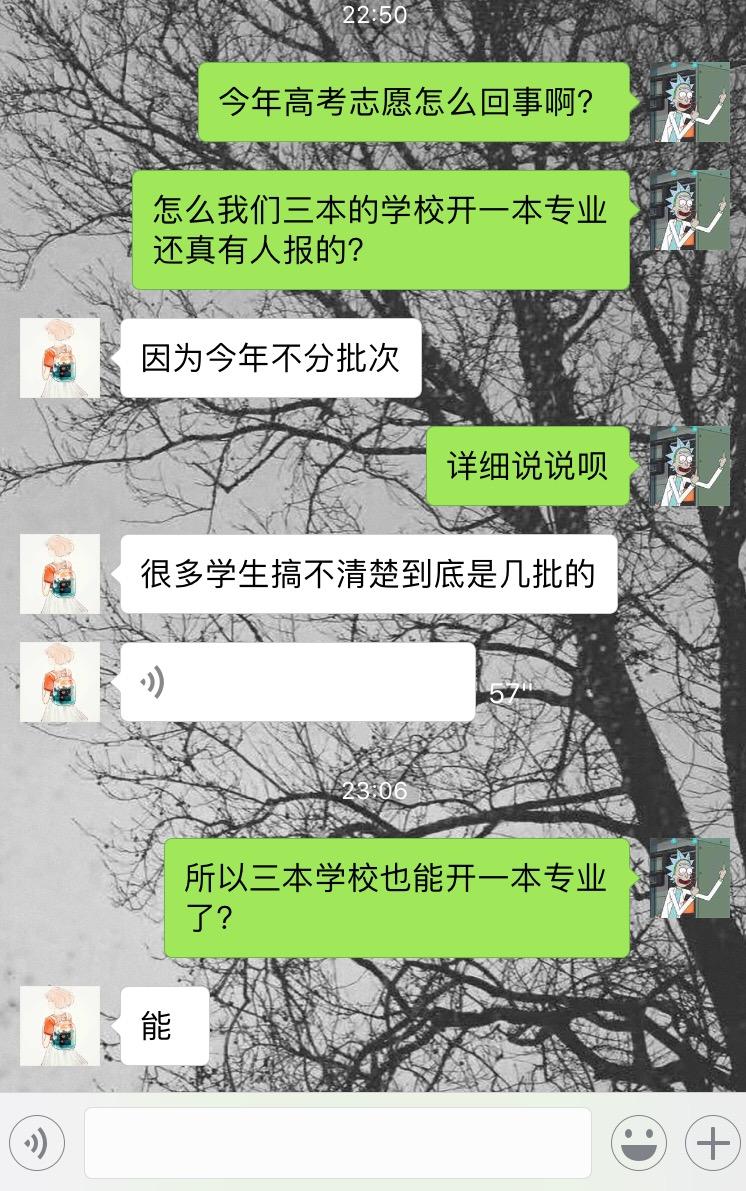The image size is (746, 1191).
Task: Click the contact's avatar beside '能'
Action: click(x=61, y=1024)
